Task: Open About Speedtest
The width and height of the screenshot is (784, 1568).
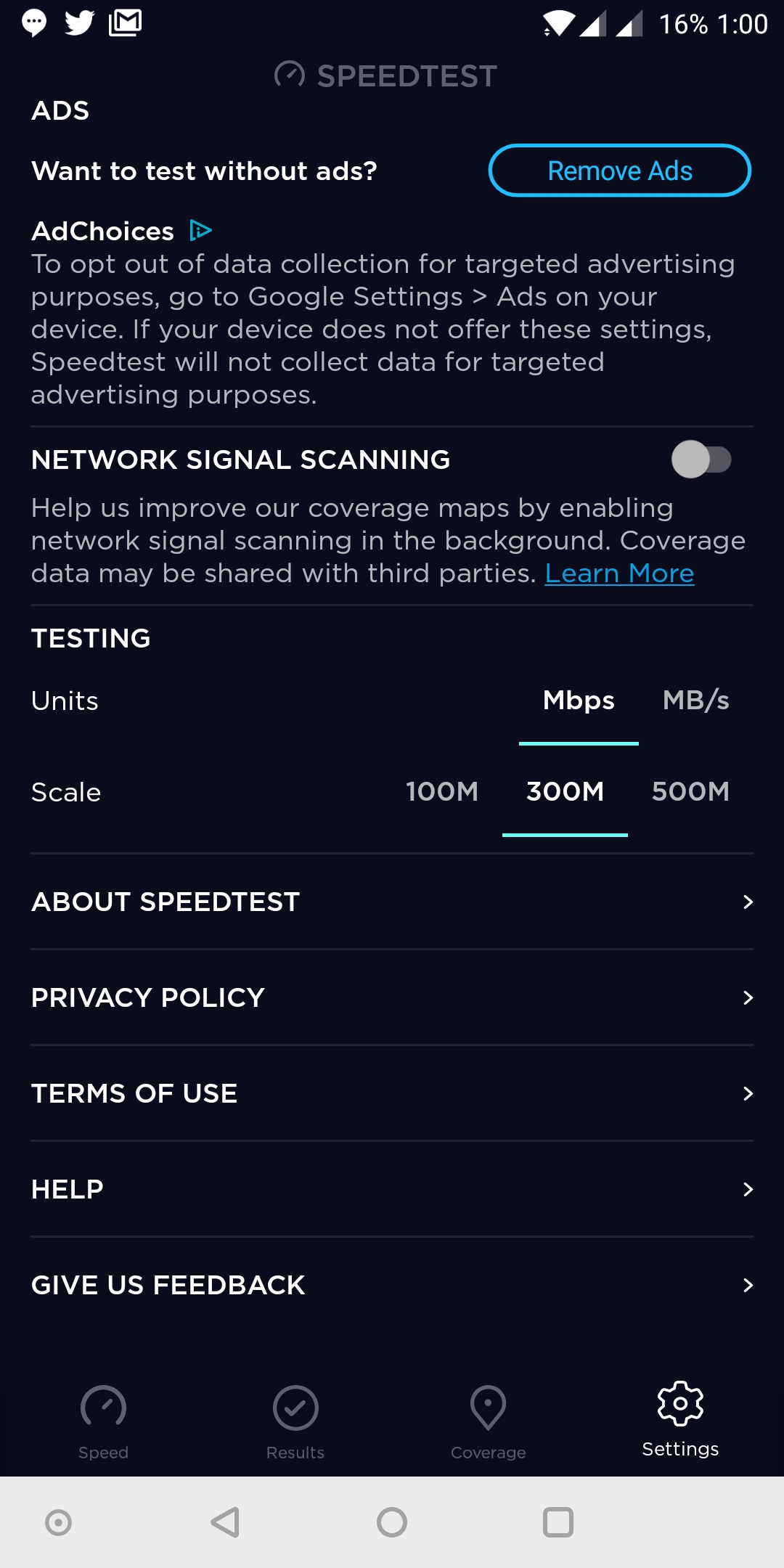Action: 392,902
